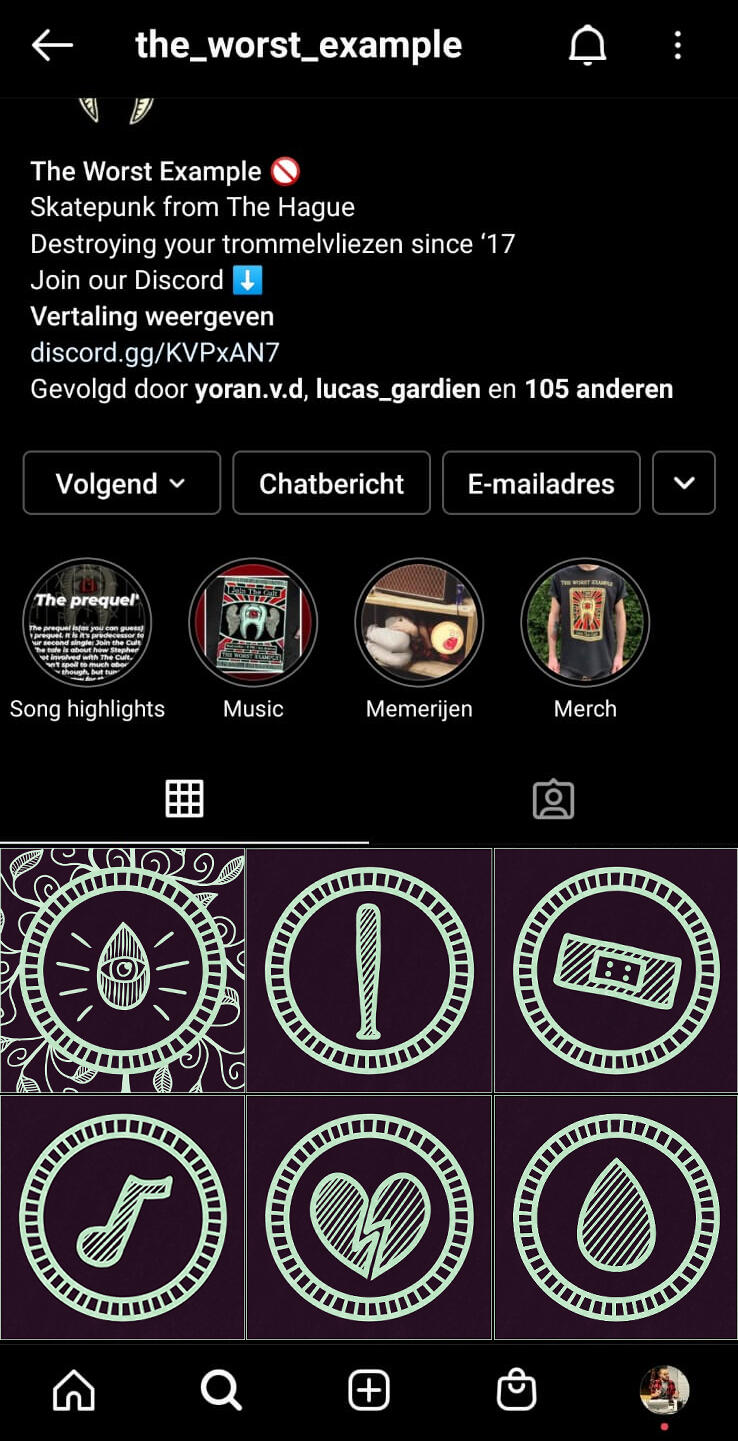This screenshot has width=738, height=1441.
Task: Open the three-dot overflow menu
Action: [x=678, y=45]
